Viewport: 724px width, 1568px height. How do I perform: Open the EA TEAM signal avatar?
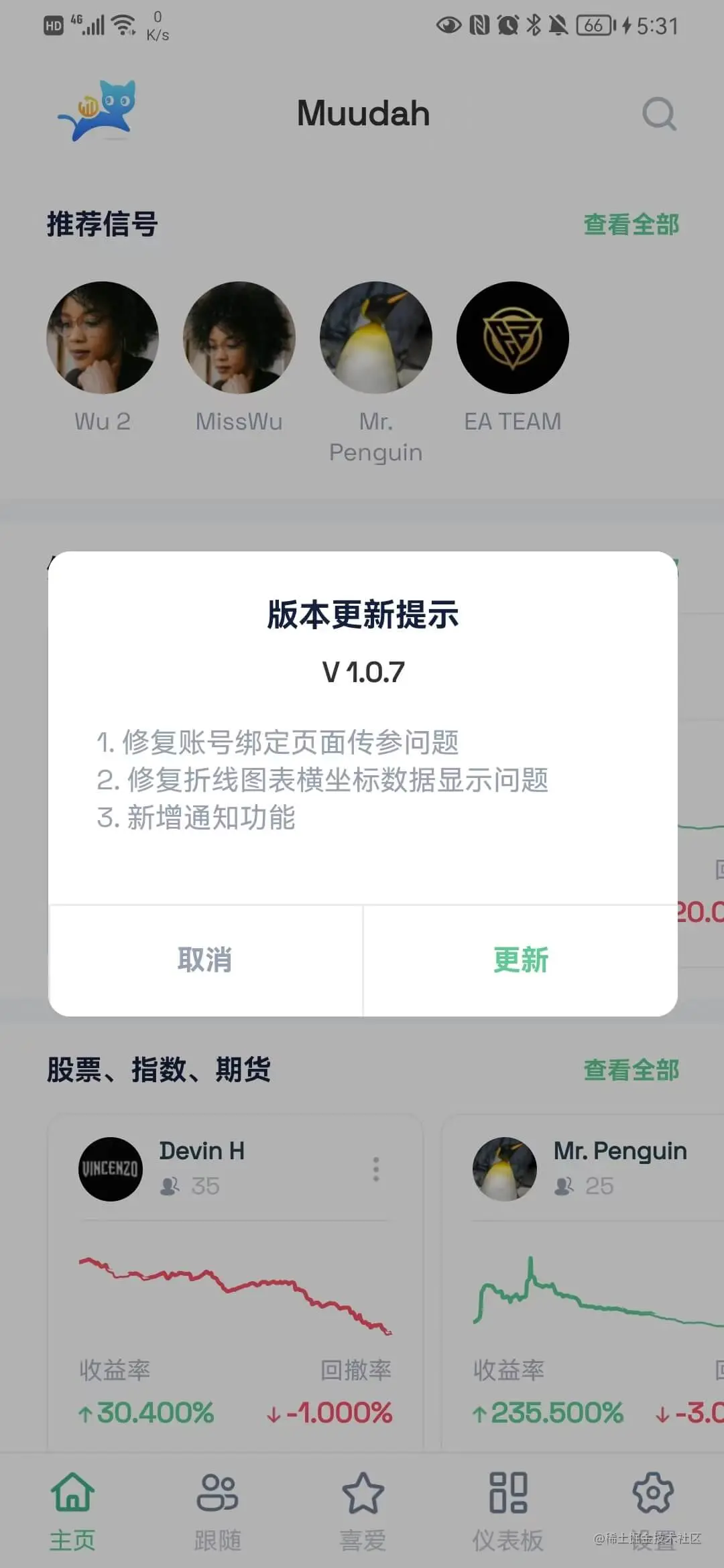click(513, 338)
